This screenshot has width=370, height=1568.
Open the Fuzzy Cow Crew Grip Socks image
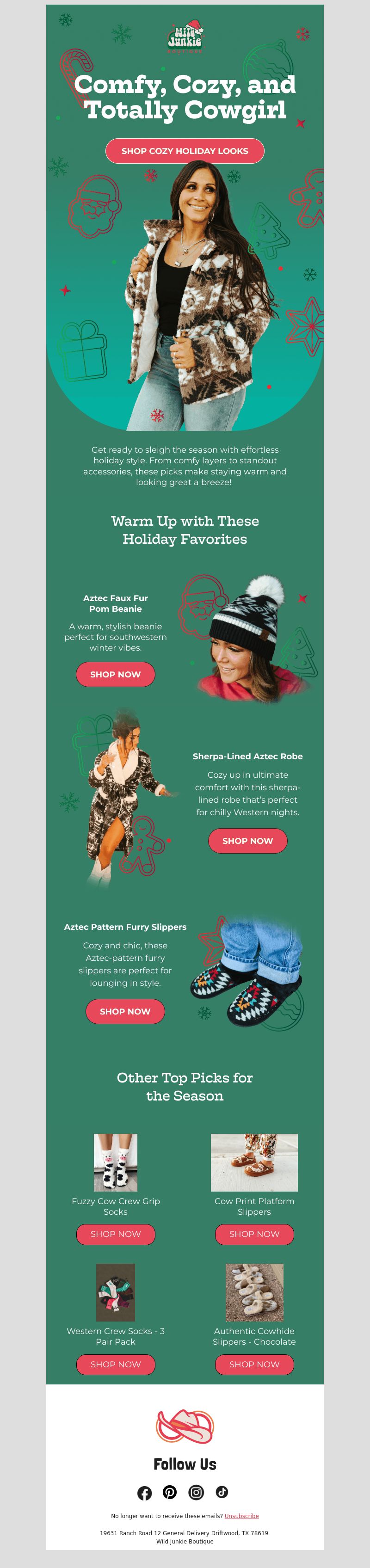click(116, 1162)
